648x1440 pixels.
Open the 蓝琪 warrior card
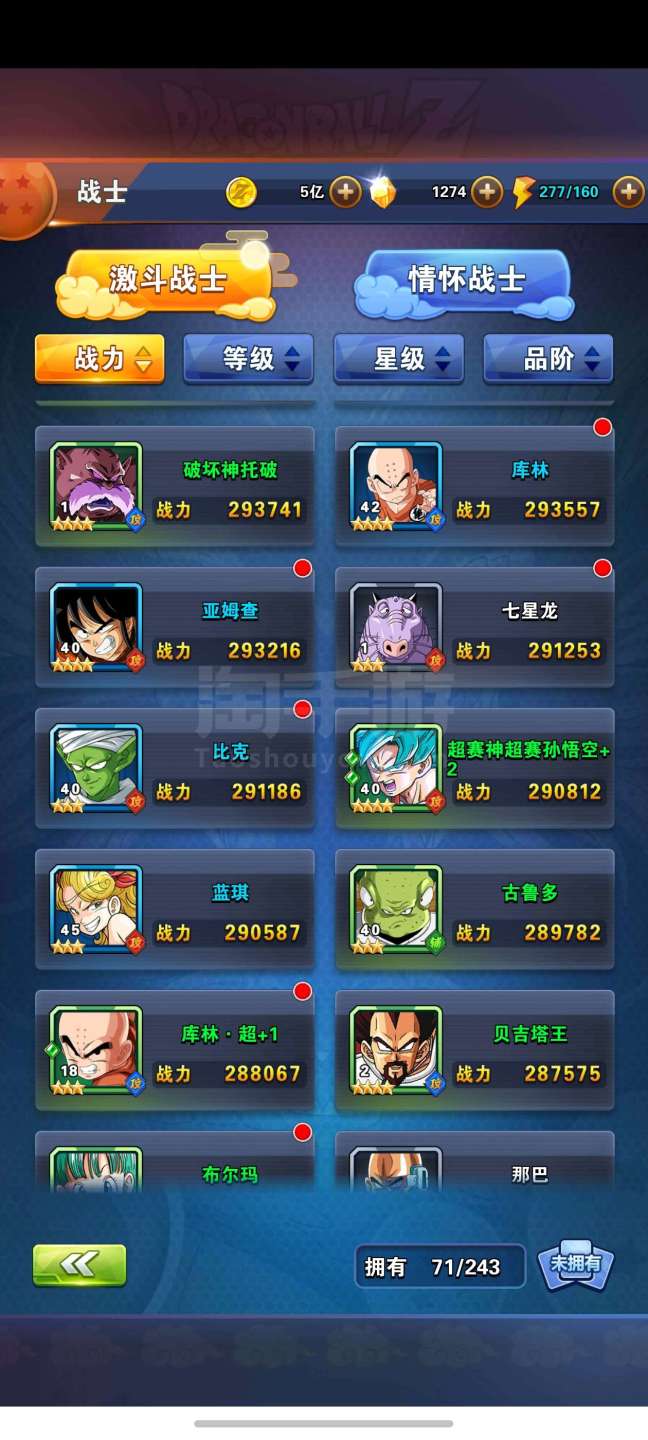tap(175, 910)
